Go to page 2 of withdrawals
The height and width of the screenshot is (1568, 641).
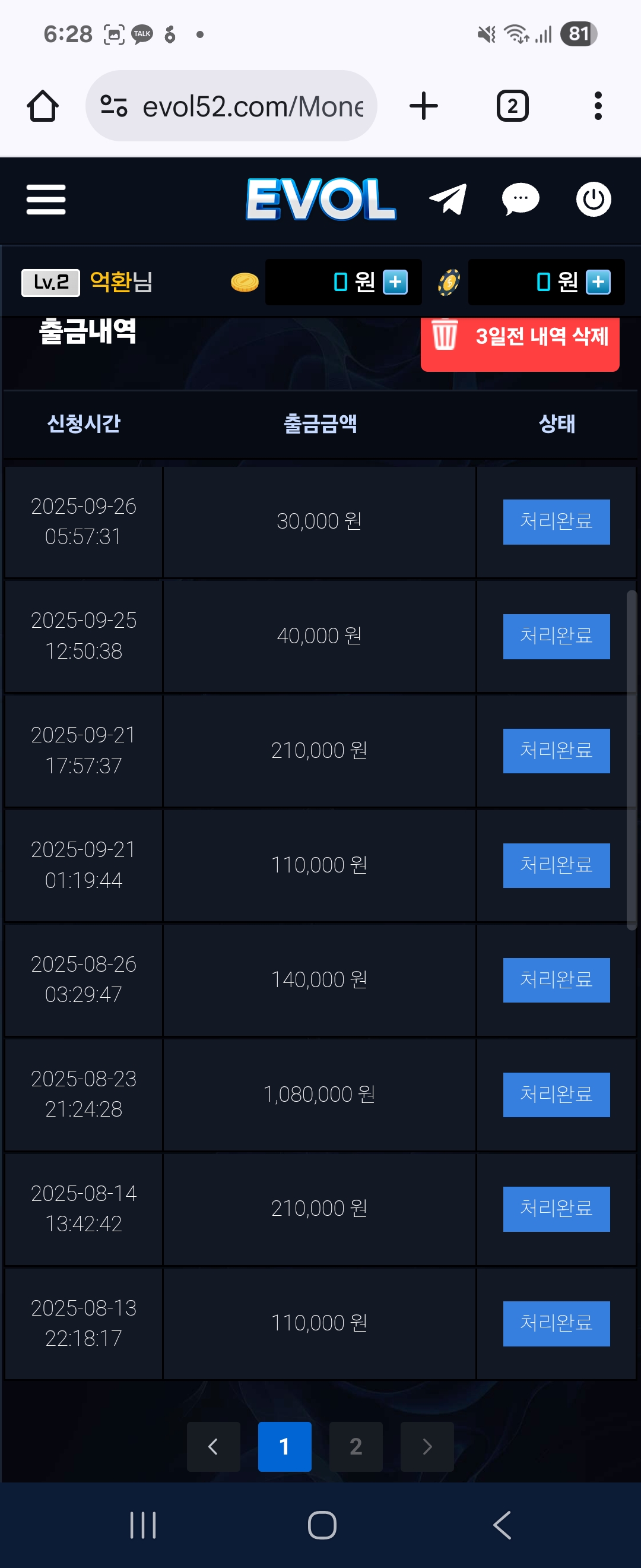pyautogui.click(x=356, y=1446)
